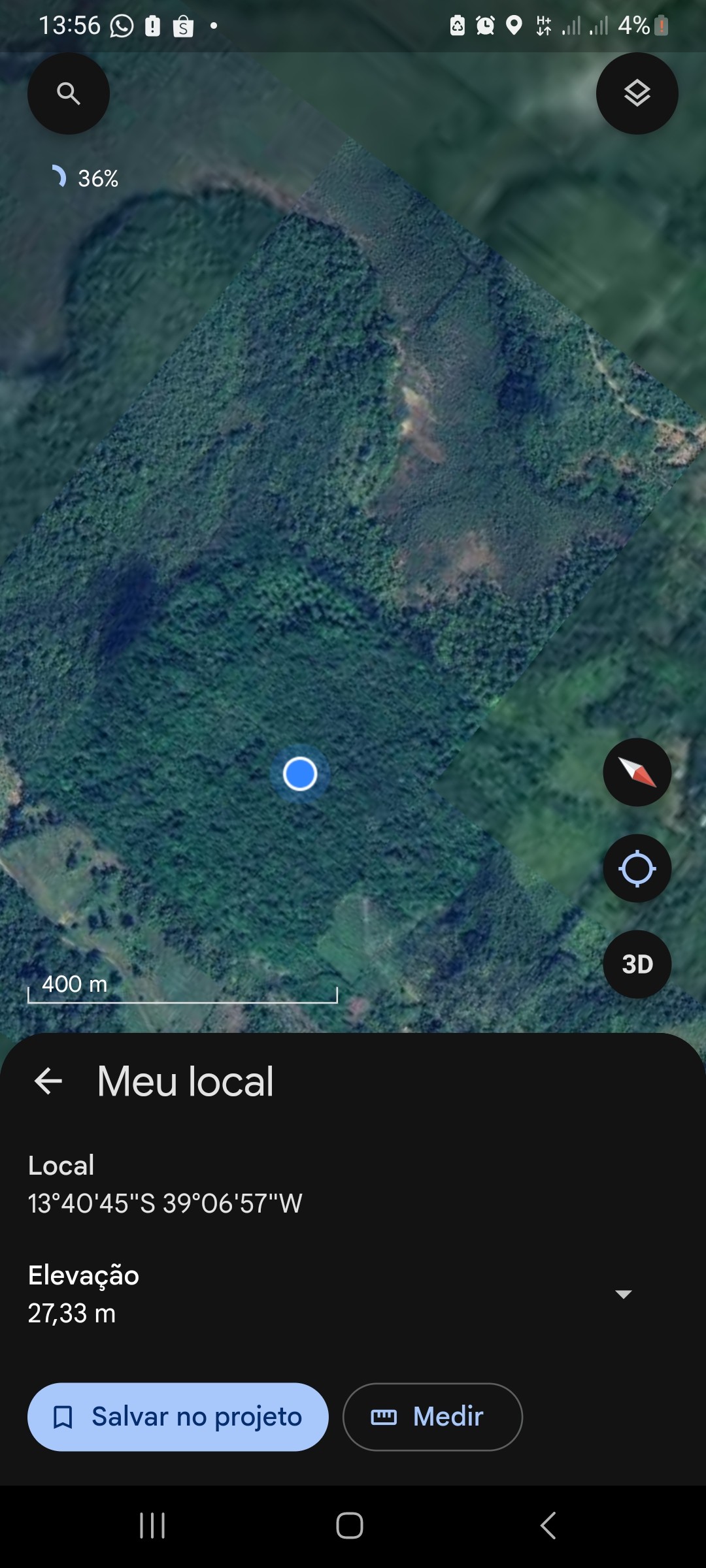Image resolution: width=706 pixels, height=1568 pixels.
Task: Tap the Meu local header title
Action: pos(184,1081)
